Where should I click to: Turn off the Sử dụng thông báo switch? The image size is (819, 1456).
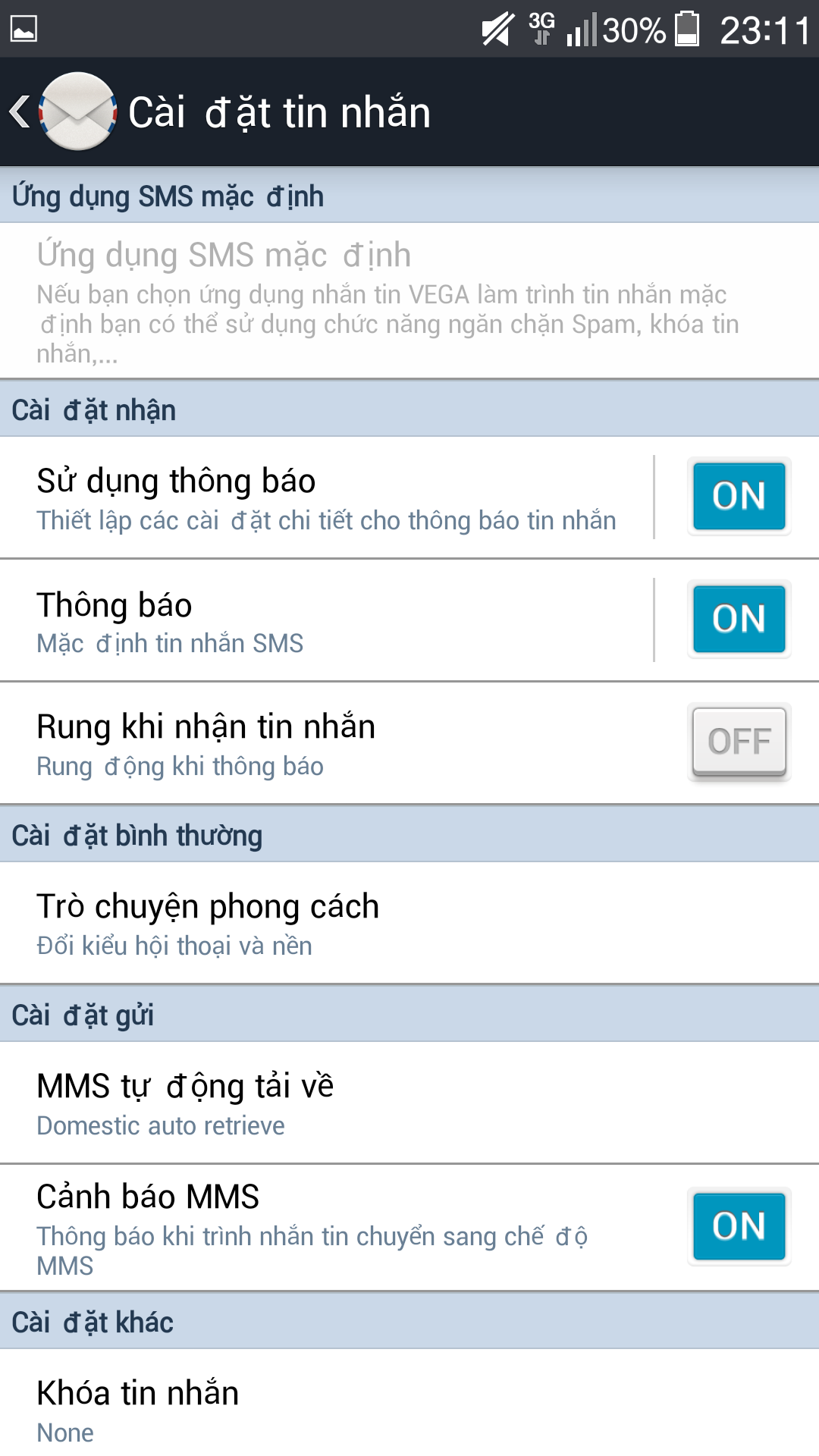(739, 496)
